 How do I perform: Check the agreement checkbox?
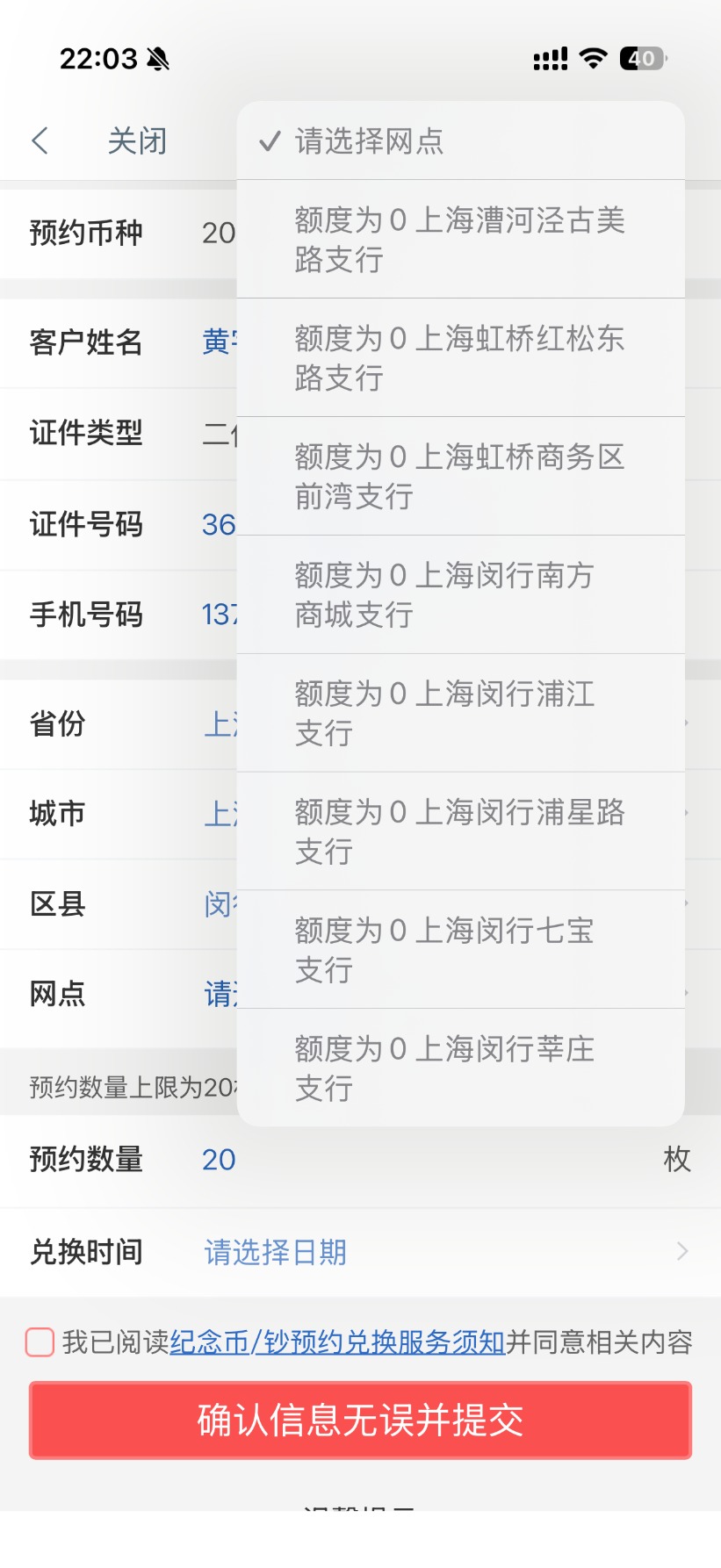40,1342
